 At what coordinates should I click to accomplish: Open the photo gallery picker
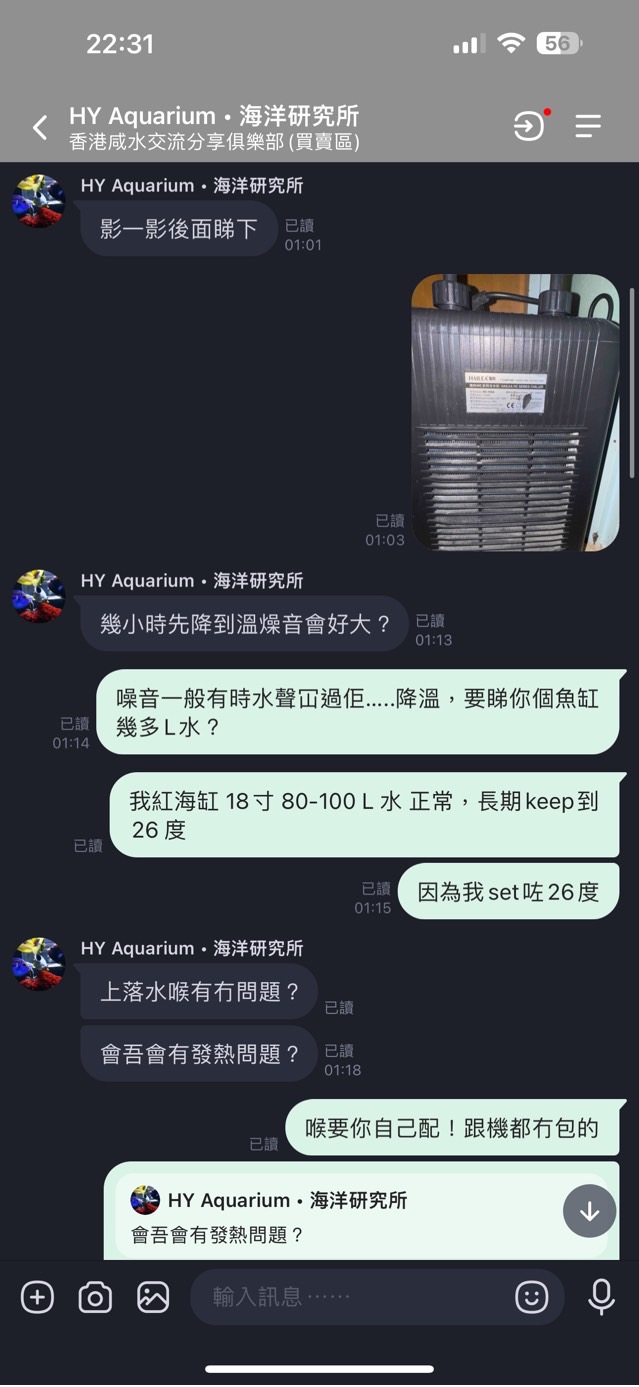pos(153,1298)
